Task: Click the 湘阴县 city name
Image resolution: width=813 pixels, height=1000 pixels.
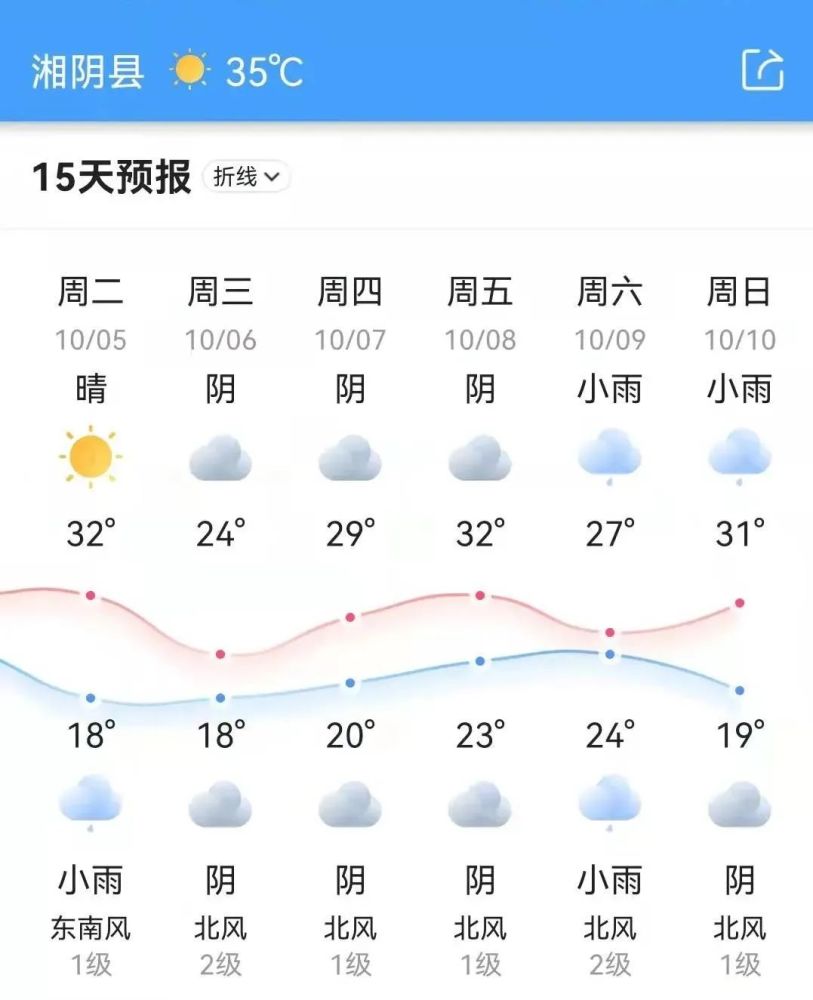Action: click(85, 68)
